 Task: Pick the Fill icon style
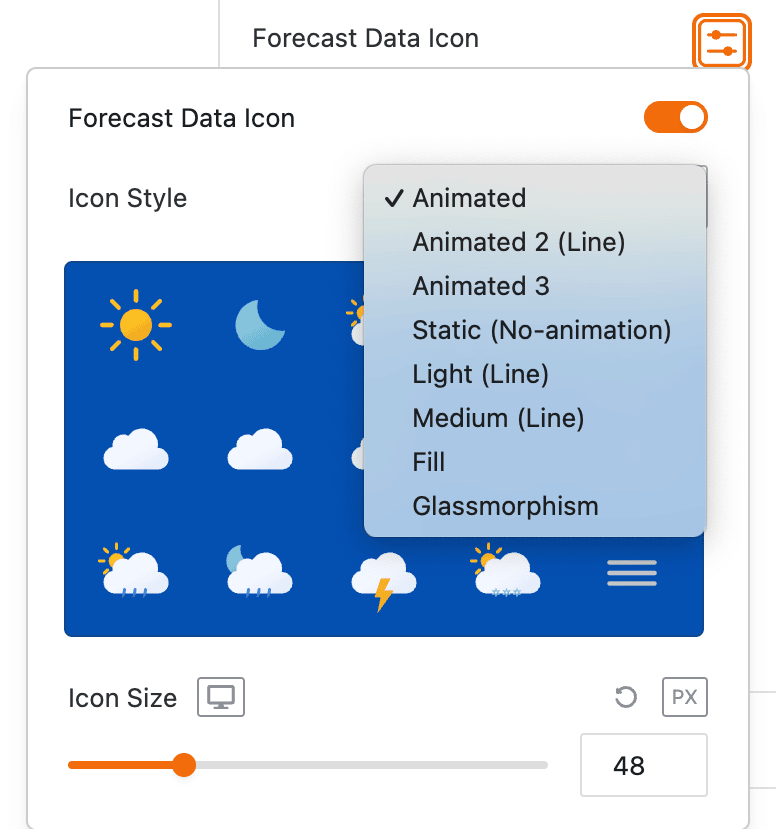(x=429, y=462)
